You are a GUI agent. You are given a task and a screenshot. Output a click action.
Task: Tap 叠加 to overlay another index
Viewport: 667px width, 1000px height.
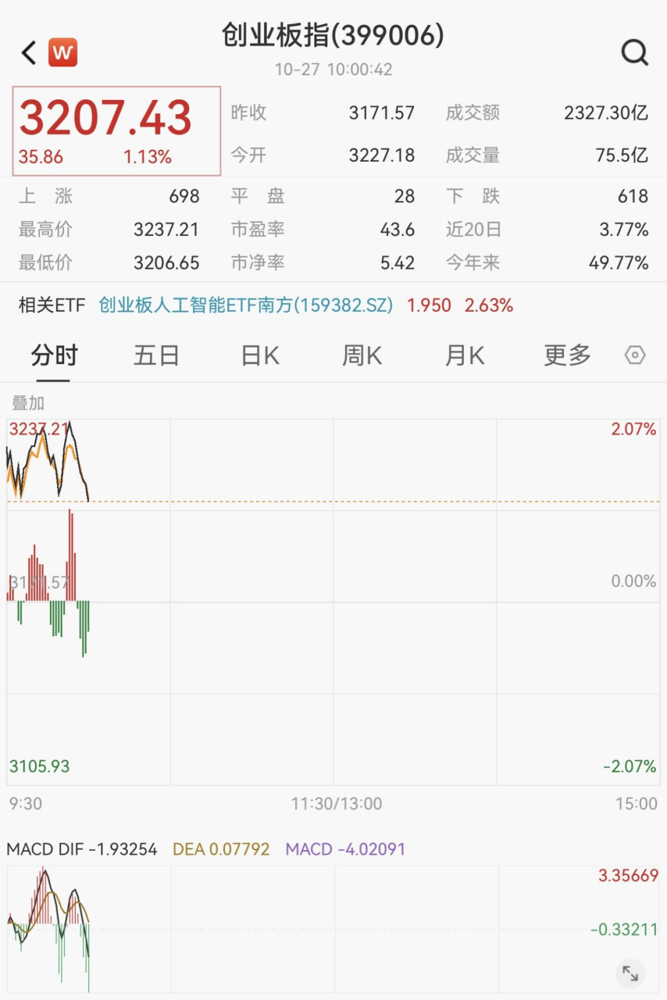pyautogui.click(x=27, y=402)
